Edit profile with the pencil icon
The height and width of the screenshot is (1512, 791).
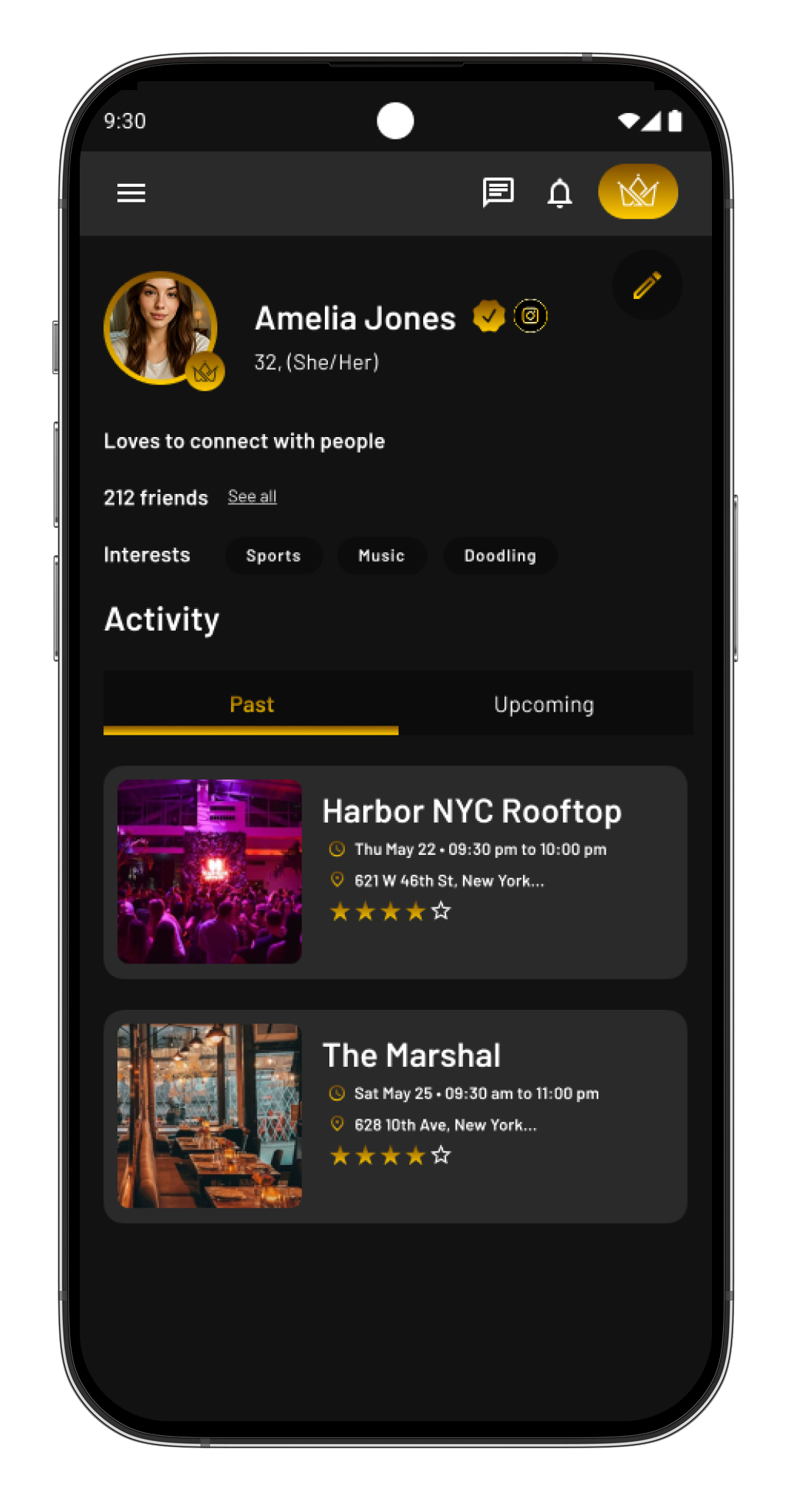pos(647,285)
